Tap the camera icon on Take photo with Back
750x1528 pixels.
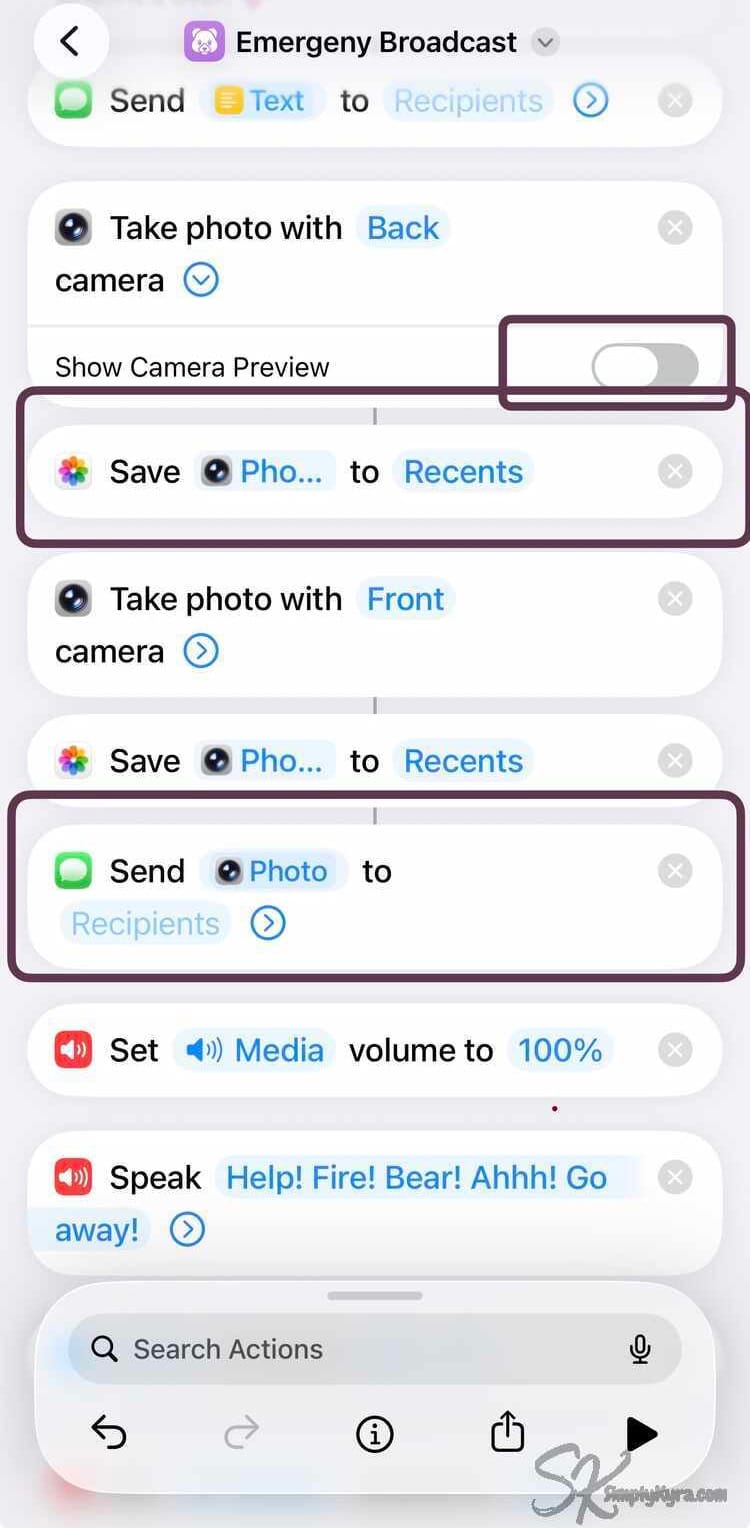point(71,227)
